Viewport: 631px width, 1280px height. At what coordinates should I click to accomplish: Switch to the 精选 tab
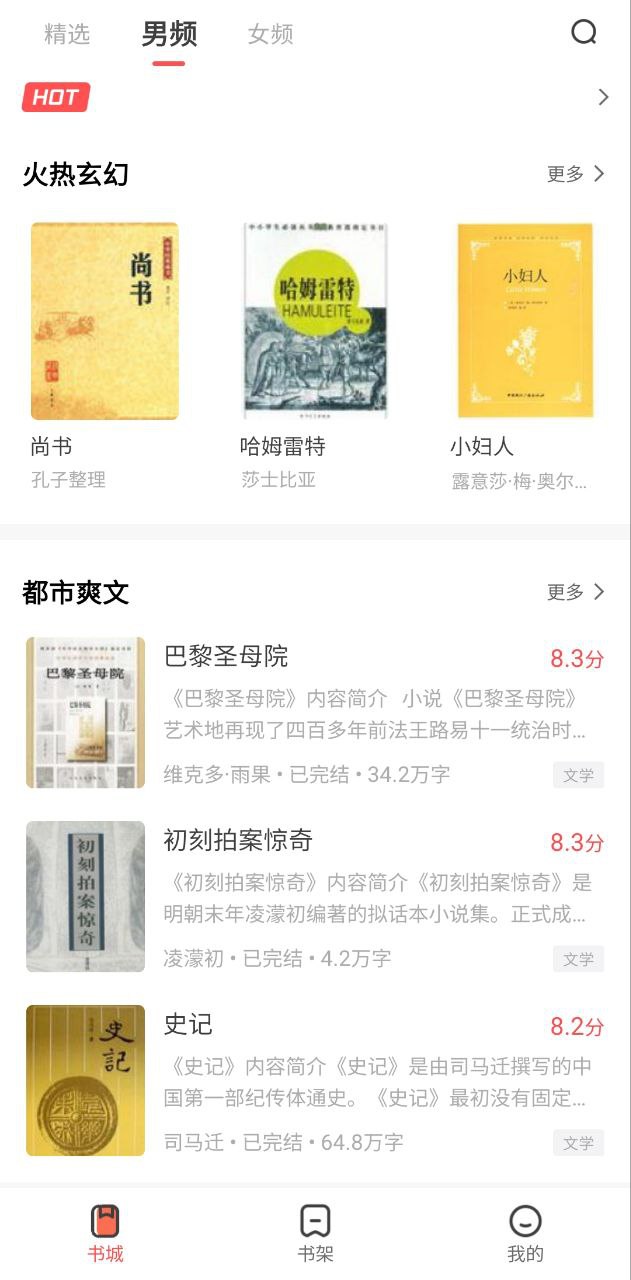pyautogui.click(x=67, y=34)
